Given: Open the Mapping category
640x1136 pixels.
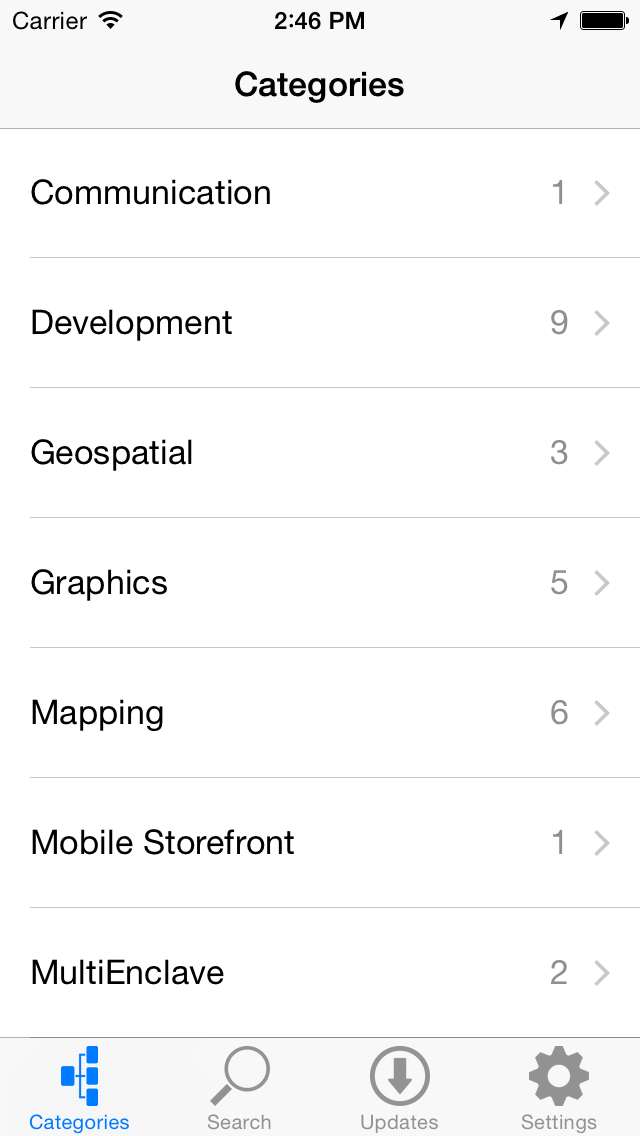Looking at the screenshot, I should (x=320, y=713).
